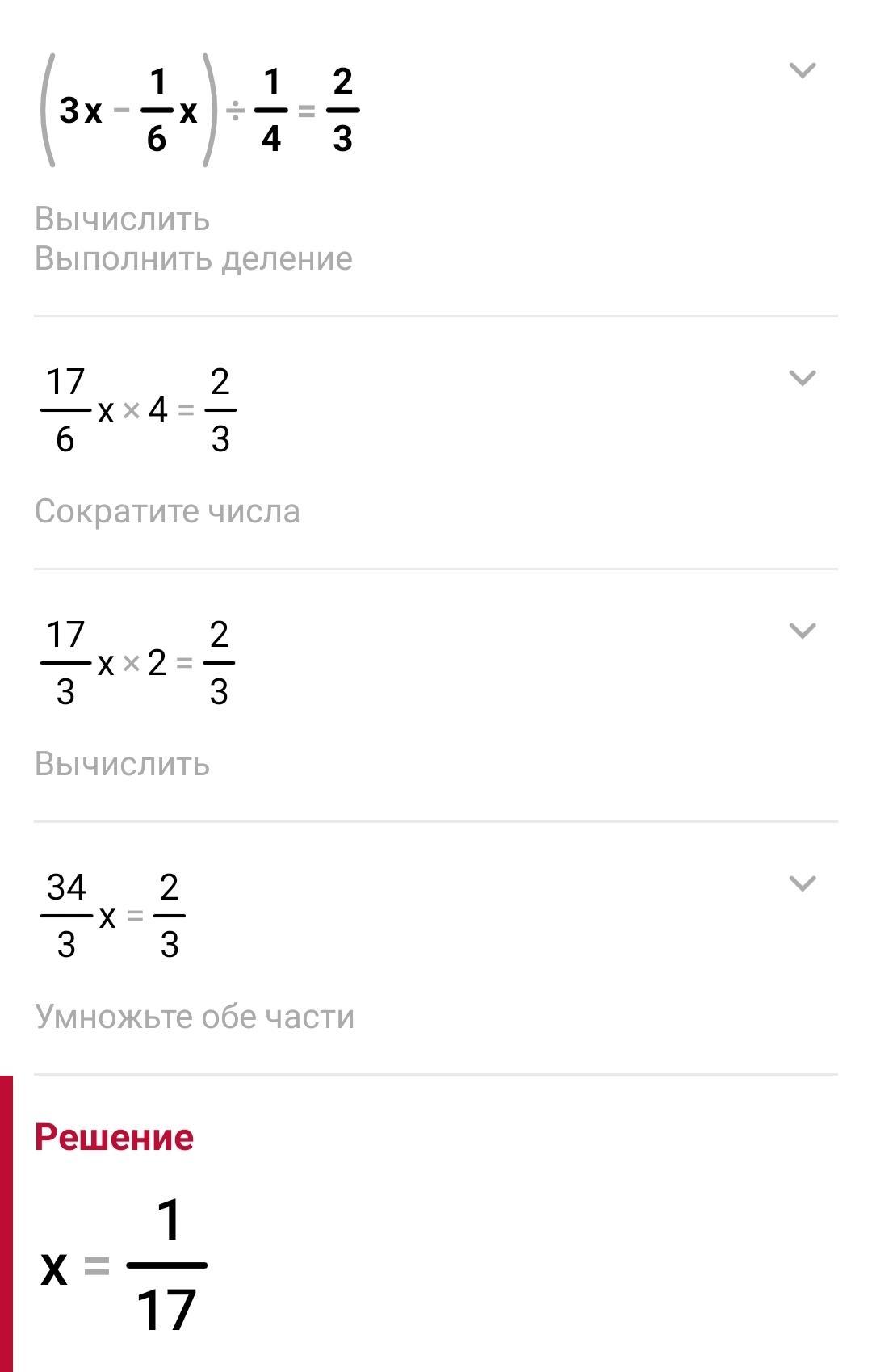The height and width of the screenshot is (1372, 872).
Task: Expand the "Выполнить деление" step chevron
Action: coord(802,71)
